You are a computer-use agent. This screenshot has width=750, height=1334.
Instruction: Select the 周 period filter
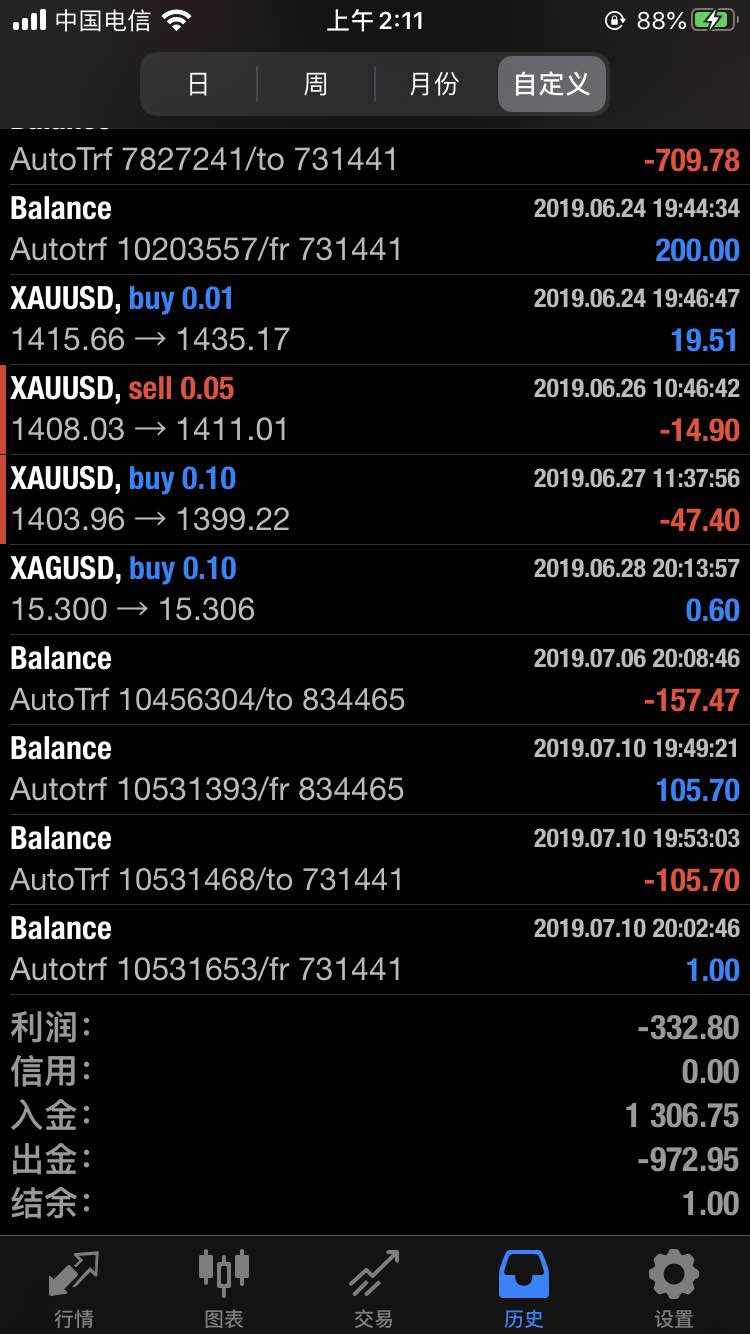pos(316,84)
